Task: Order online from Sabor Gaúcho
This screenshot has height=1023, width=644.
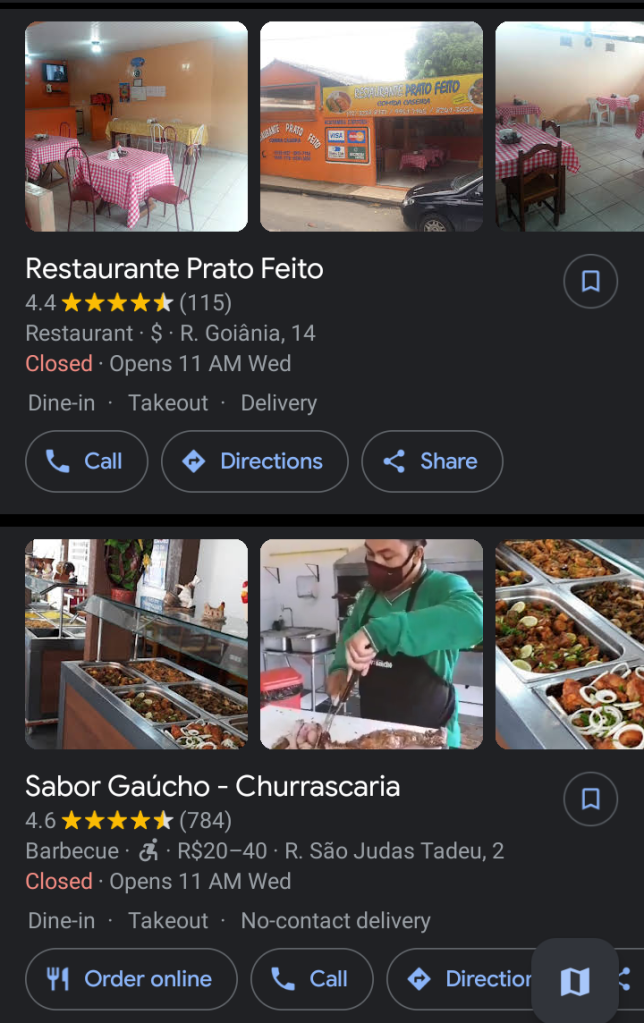Action: coord(130,979)
